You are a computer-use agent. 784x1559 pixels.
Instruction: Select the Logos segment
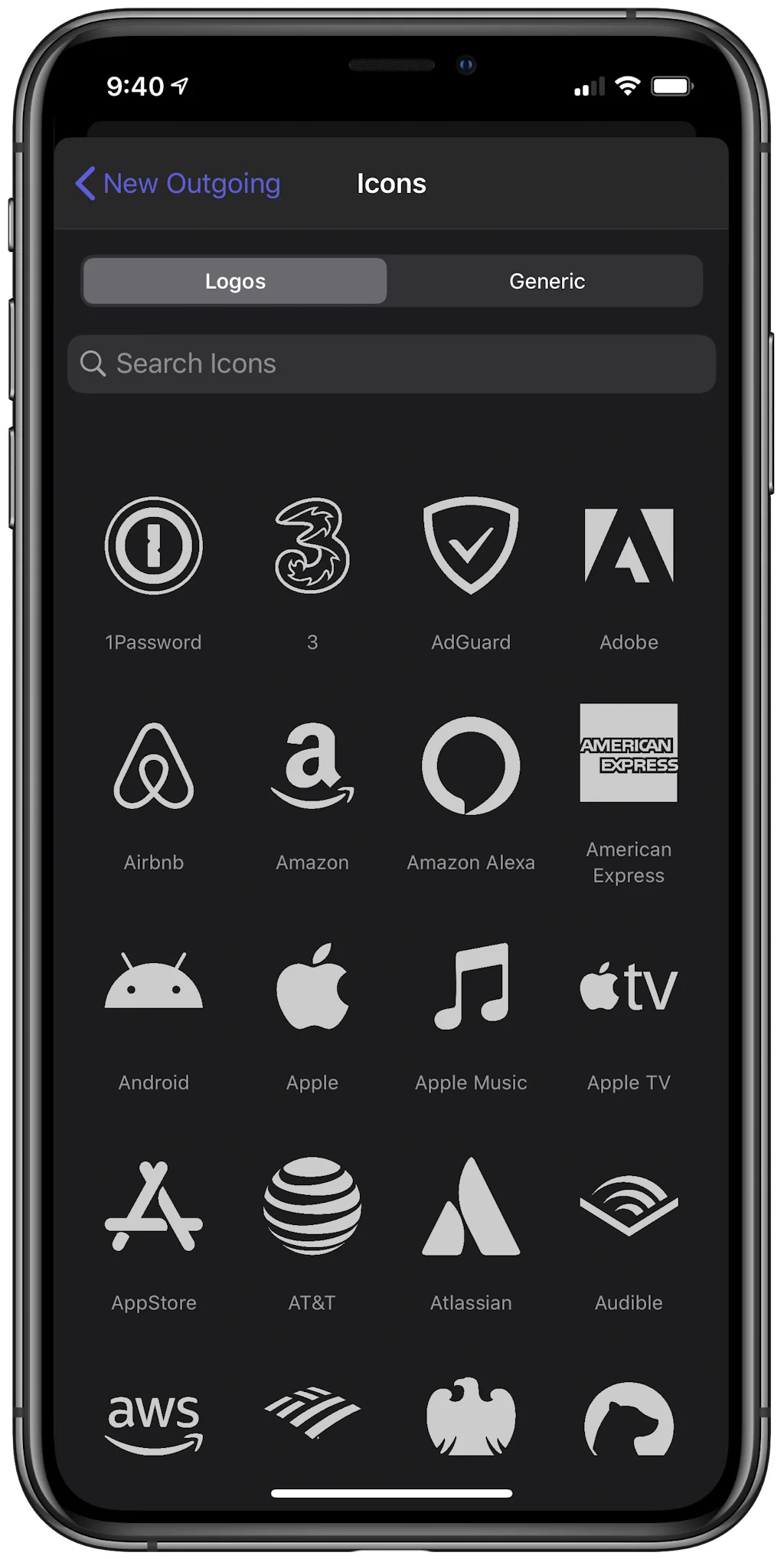click(x=235, y=281)
